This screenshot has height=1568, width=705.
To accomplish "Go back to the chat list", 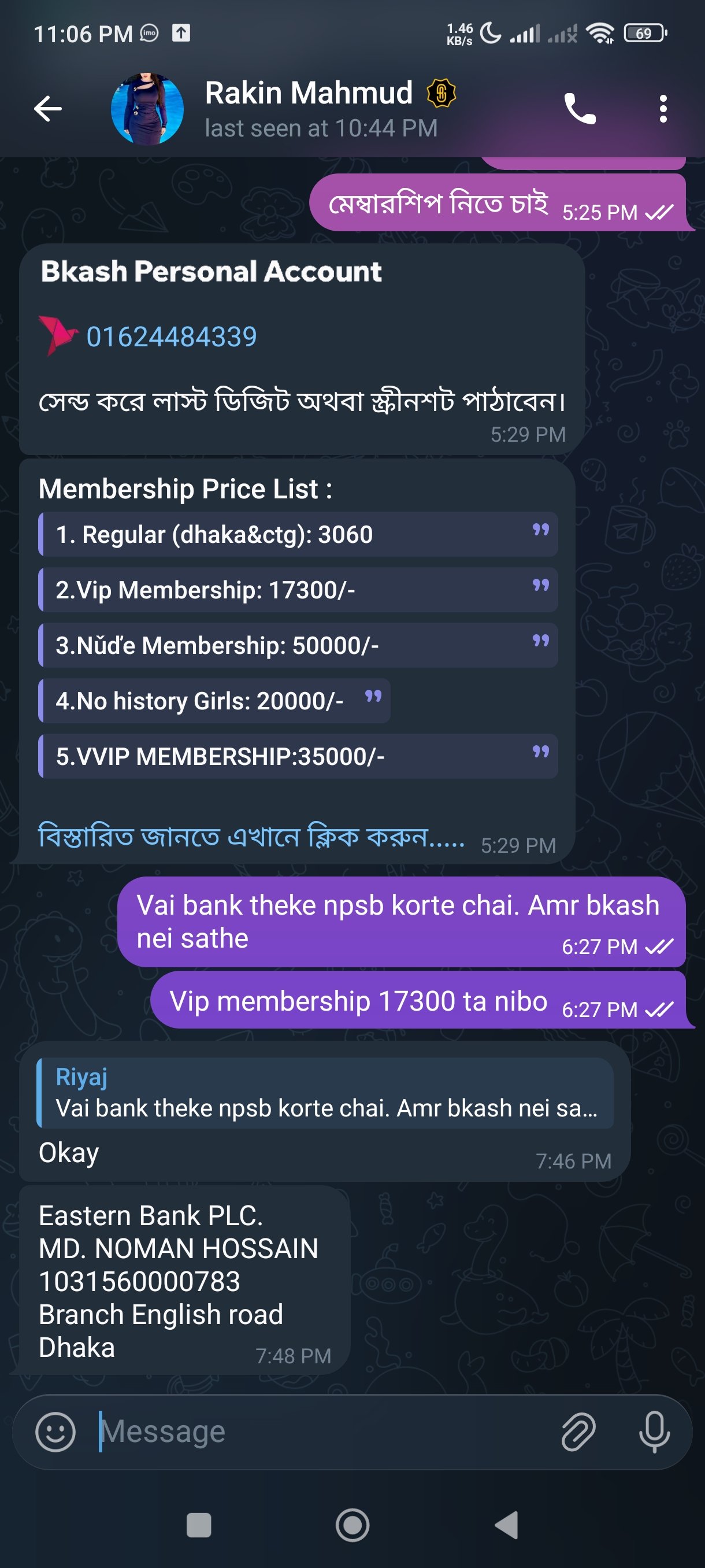I will point(47,110).
